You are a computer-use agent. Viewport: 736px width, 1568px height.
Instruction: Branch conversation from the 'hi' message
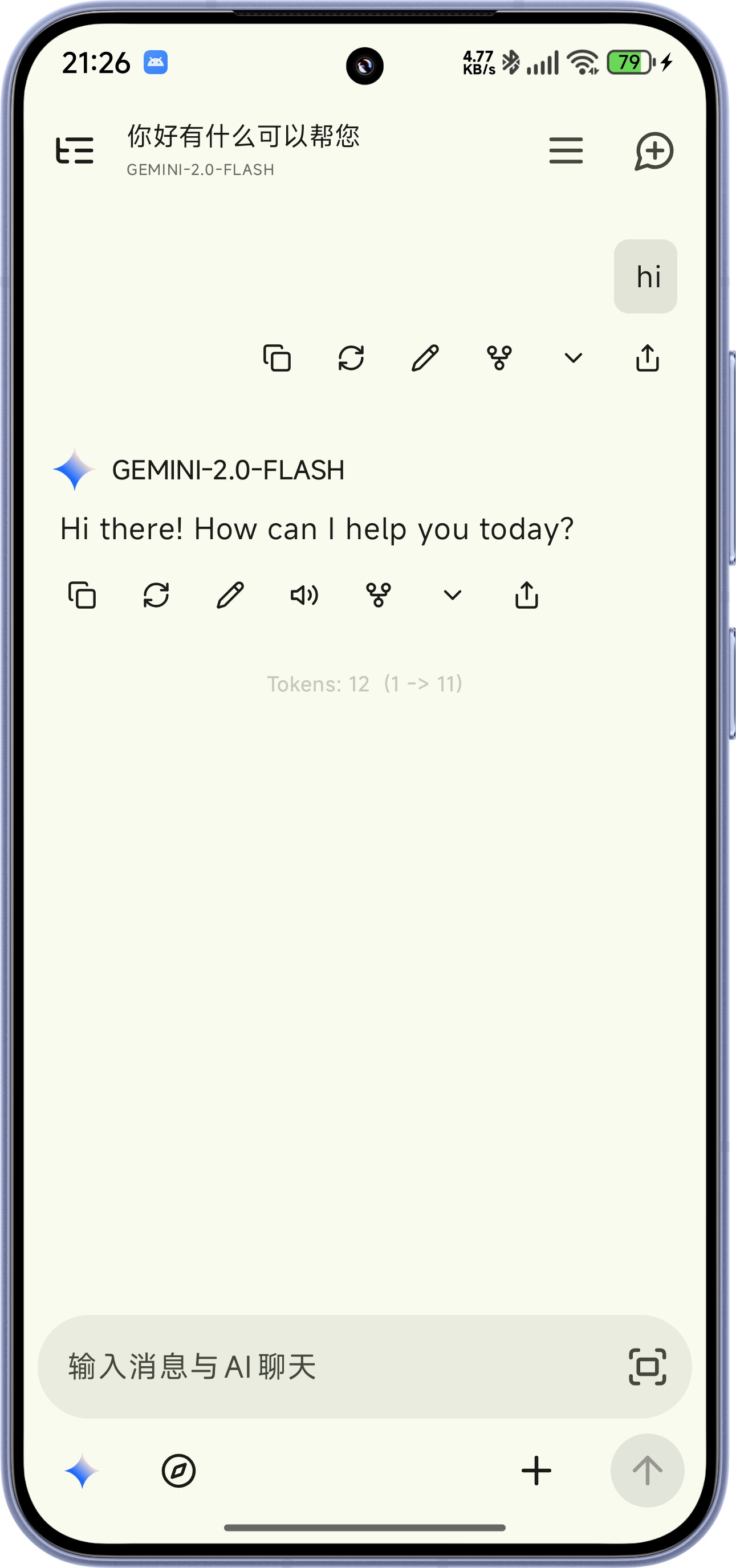click(499, 358)
